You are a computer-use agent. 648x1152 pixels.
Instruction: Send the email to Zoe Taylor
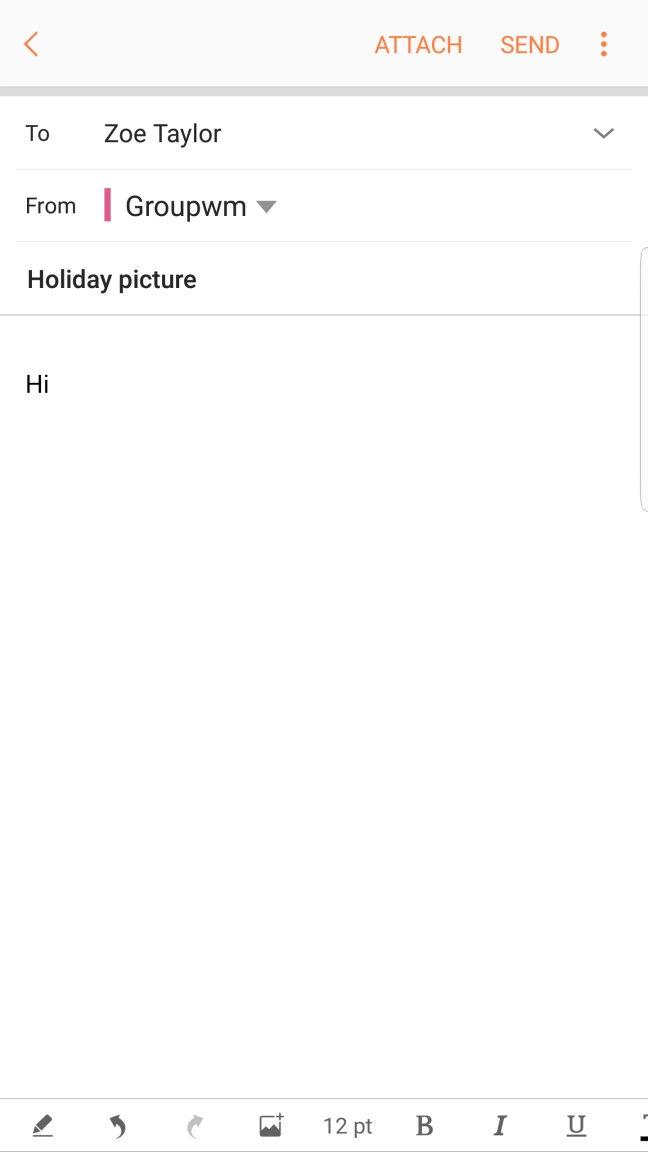[x=529, y=45]
